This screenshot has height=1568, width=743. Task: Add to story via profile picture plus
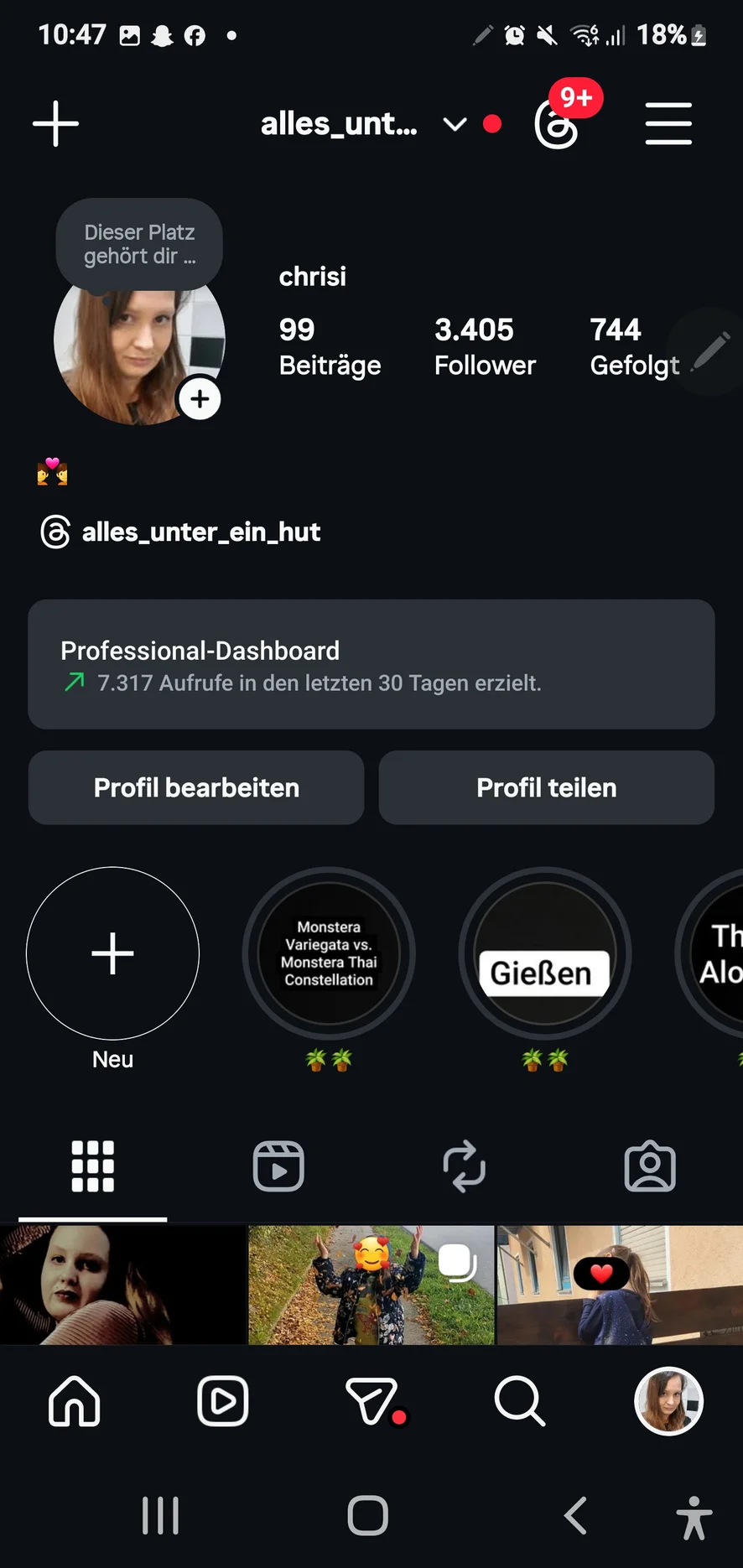(x=200, y=399)
